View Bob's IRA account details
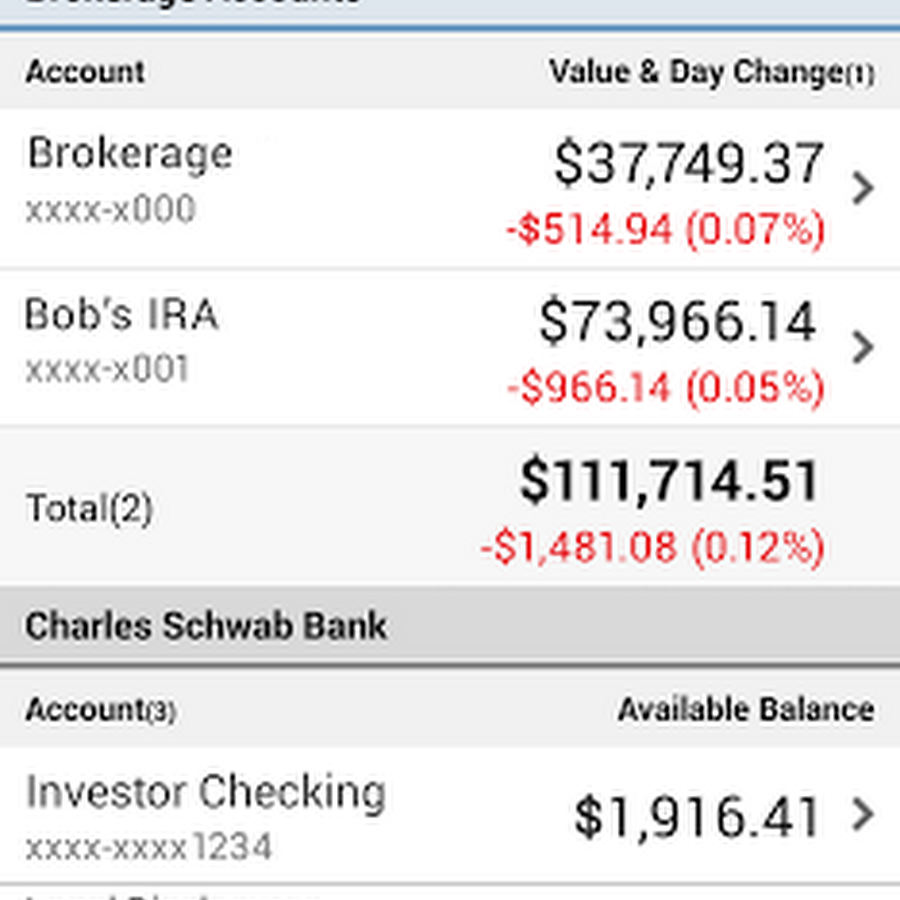 coord(450,346)
